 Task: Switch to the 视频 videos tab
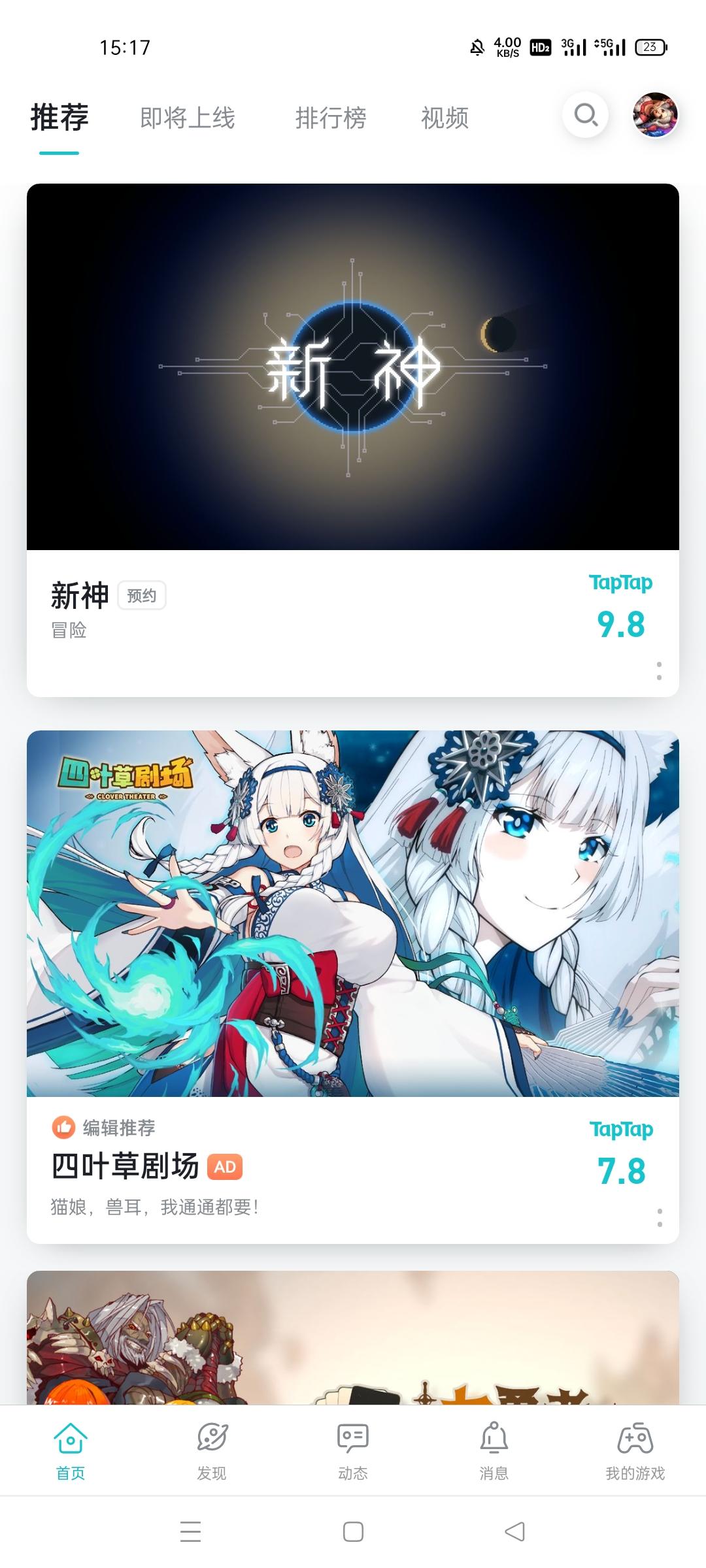[445, 118]
